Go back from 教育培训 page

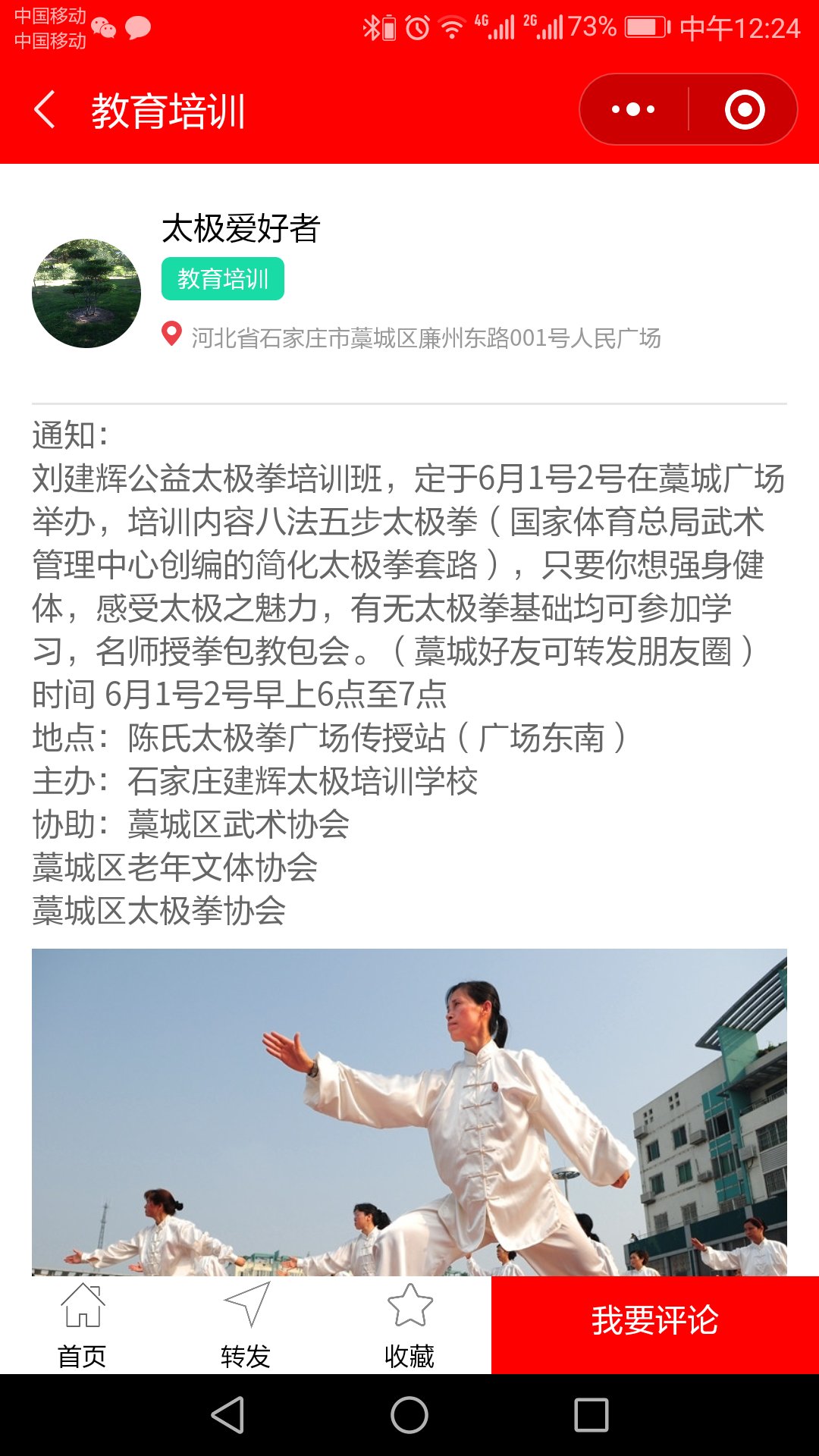click(x=45, y=110)
